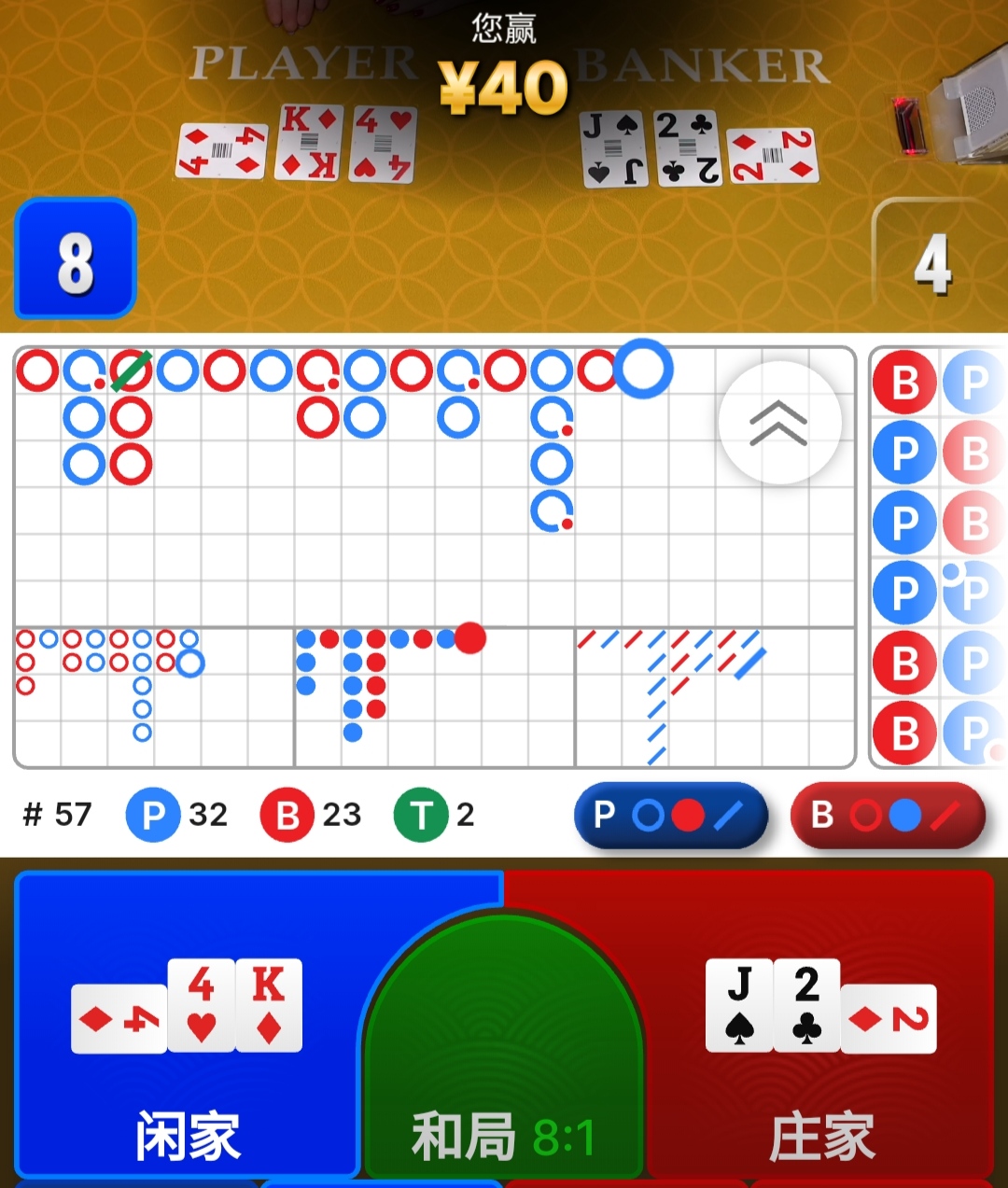Tap the P ask-road prediction button
The height and width of the screenshot is (1188, 1008).
670,816
